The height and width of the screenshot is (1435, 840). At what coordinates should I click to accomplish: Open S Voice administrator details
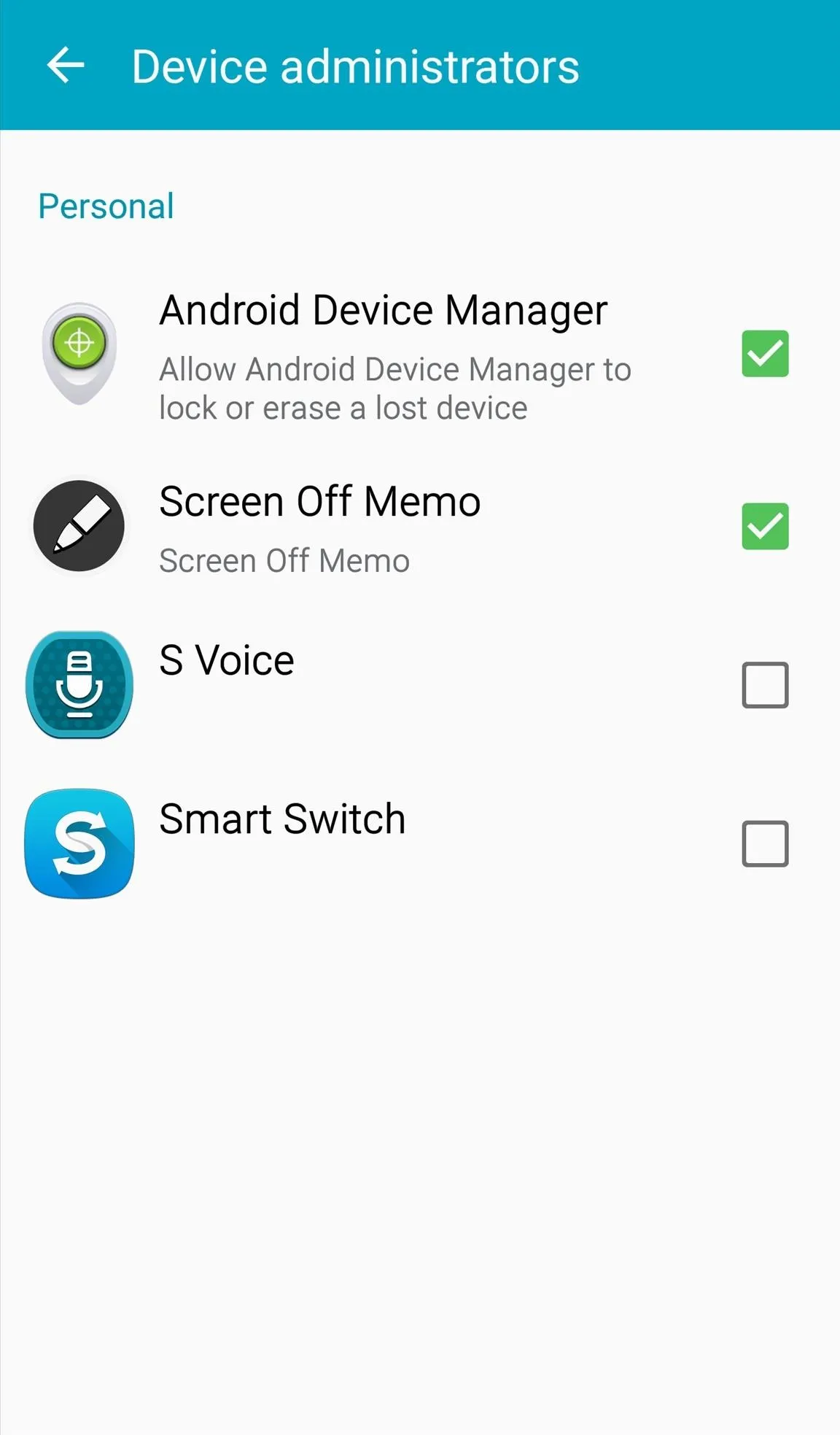coord(420,685)
